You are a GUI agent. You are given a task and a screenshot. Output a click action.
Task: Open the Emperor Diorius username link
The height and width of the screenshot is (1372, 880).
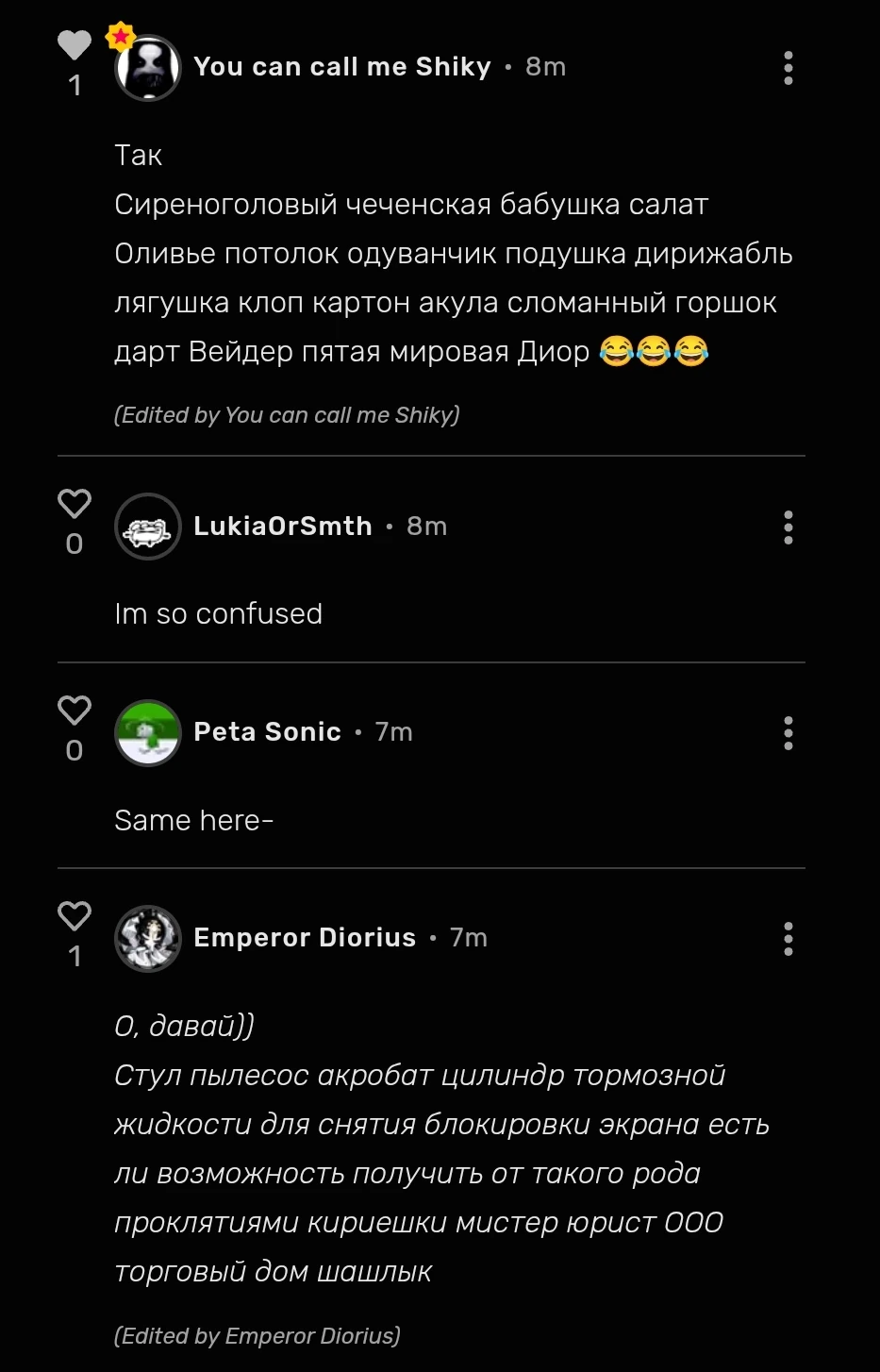[x=304, y=938]
